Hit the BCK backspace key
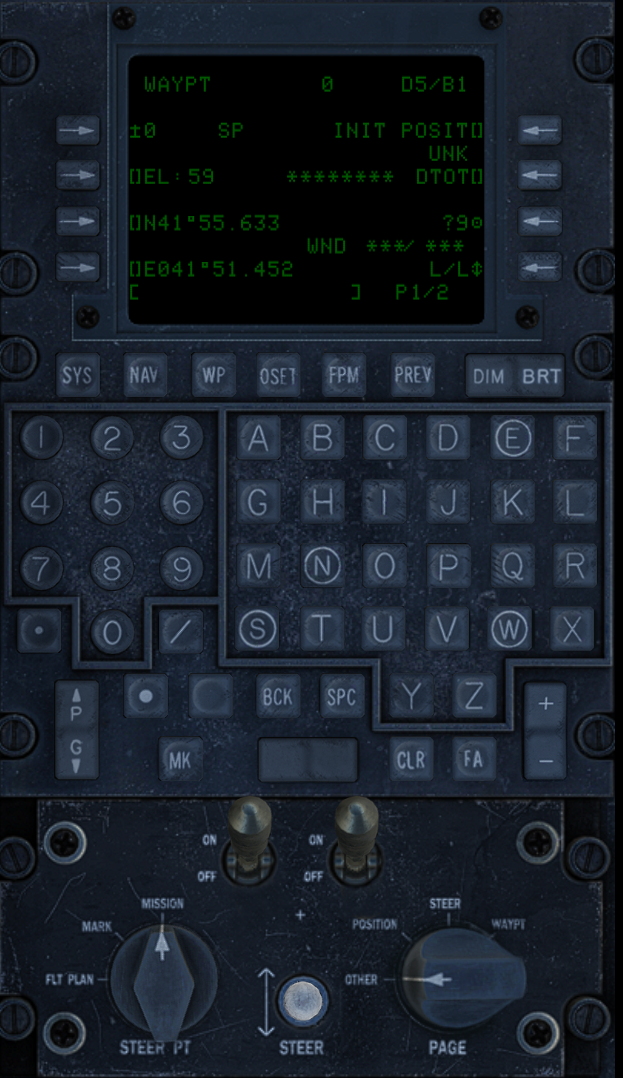Viewport: 623px width, 1078px height. coord(277,696)
